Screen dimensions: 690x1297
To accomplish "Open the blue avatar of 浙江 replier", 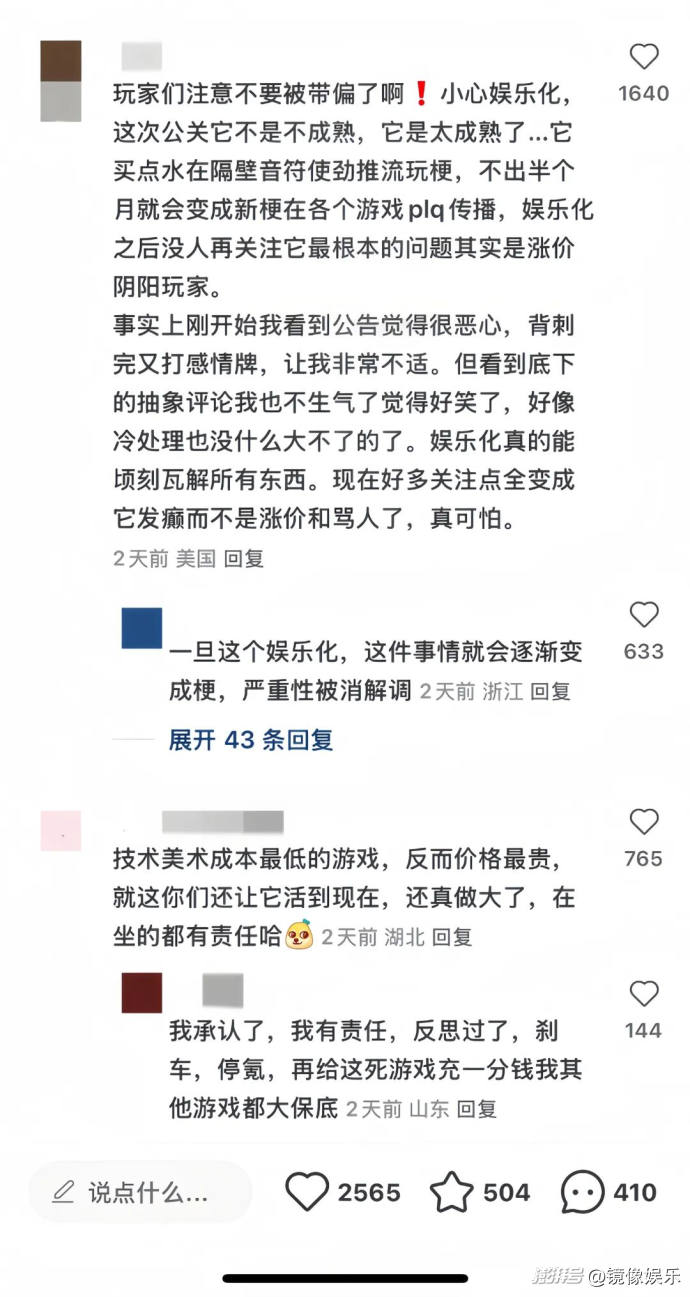I will point(142,628).
